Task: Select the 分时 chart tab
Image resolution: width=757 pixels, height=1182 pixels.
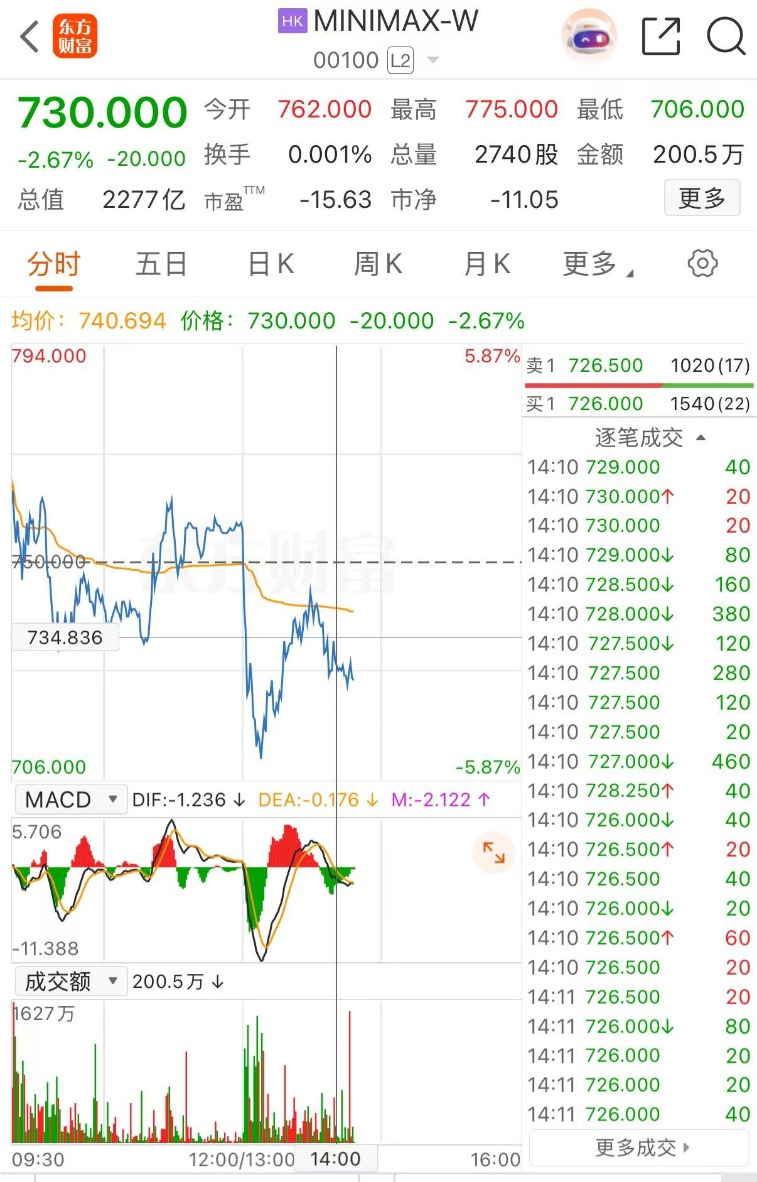Action: (53, 264)
